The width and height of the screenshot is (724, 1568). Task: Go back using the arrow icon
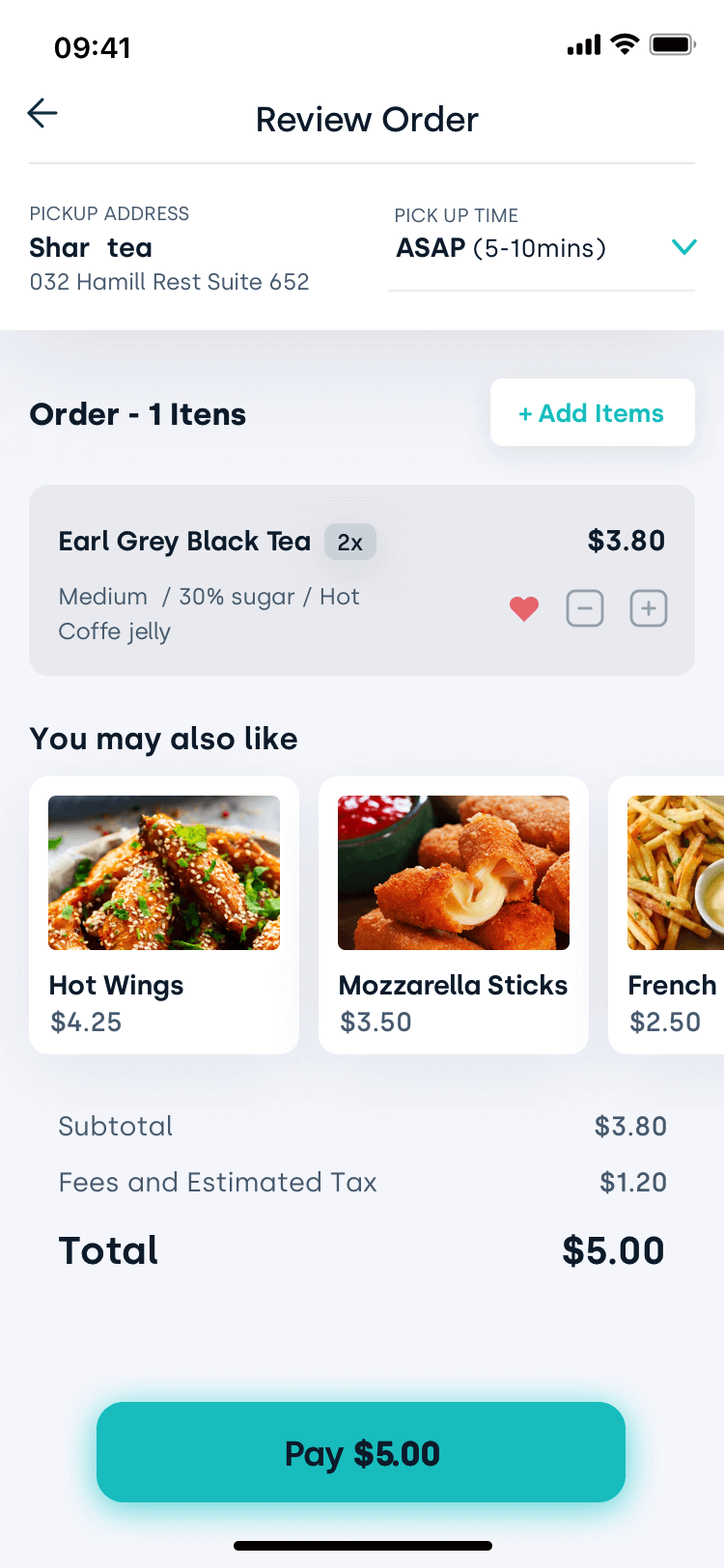(42, 114)
